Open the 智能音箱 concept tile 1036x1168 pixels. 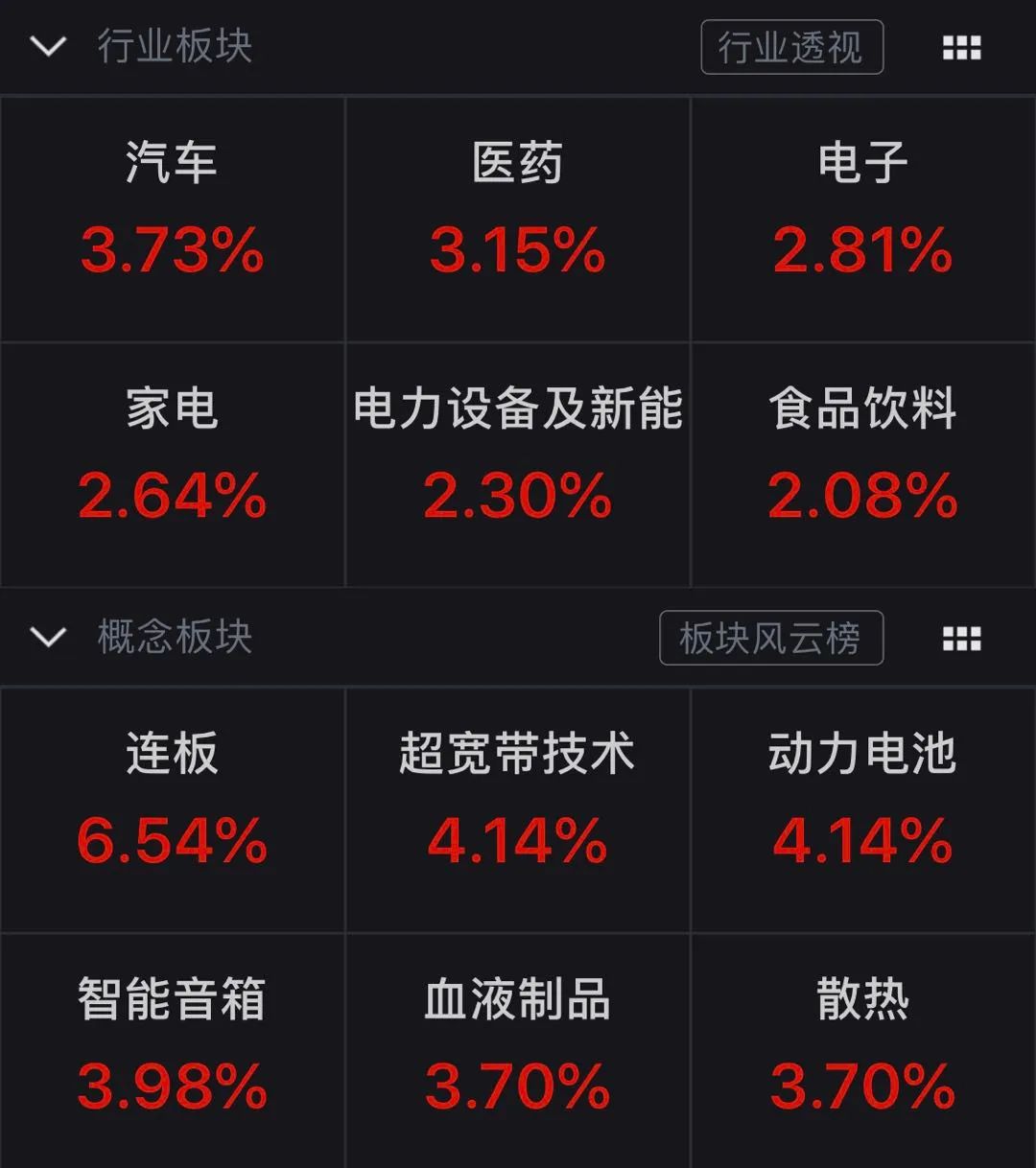click(x=173, y=1052)
